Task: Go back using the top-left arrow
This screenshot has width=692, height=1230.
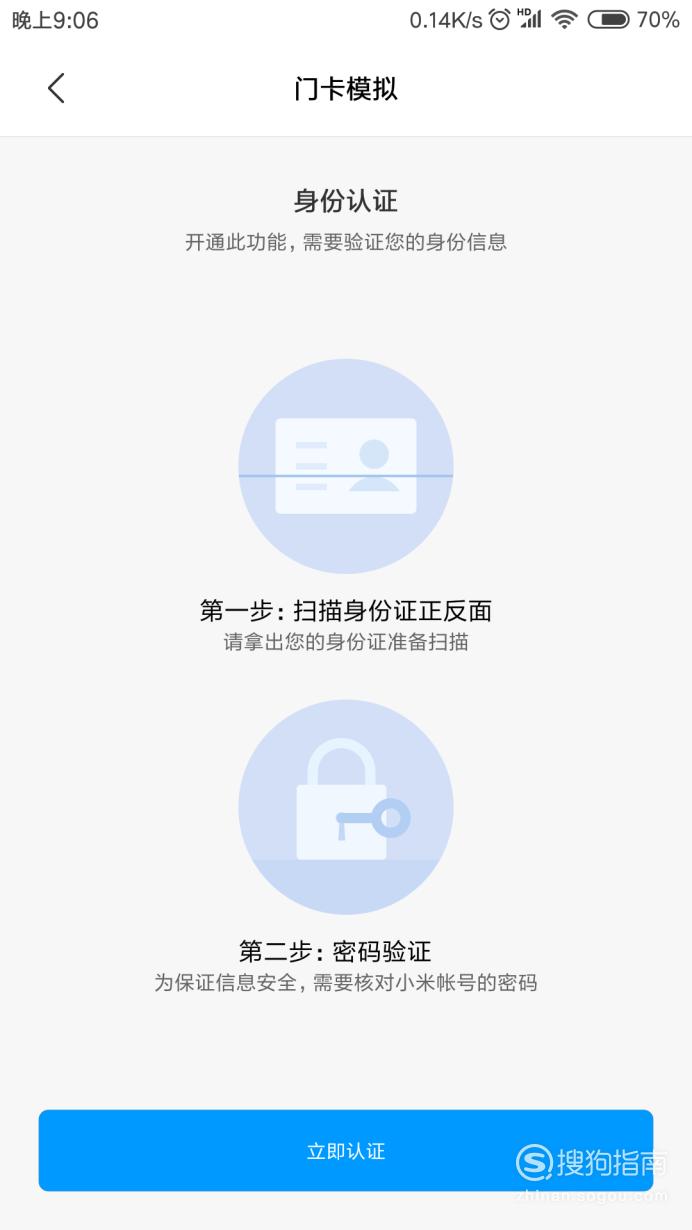Action: click(56, 88)
